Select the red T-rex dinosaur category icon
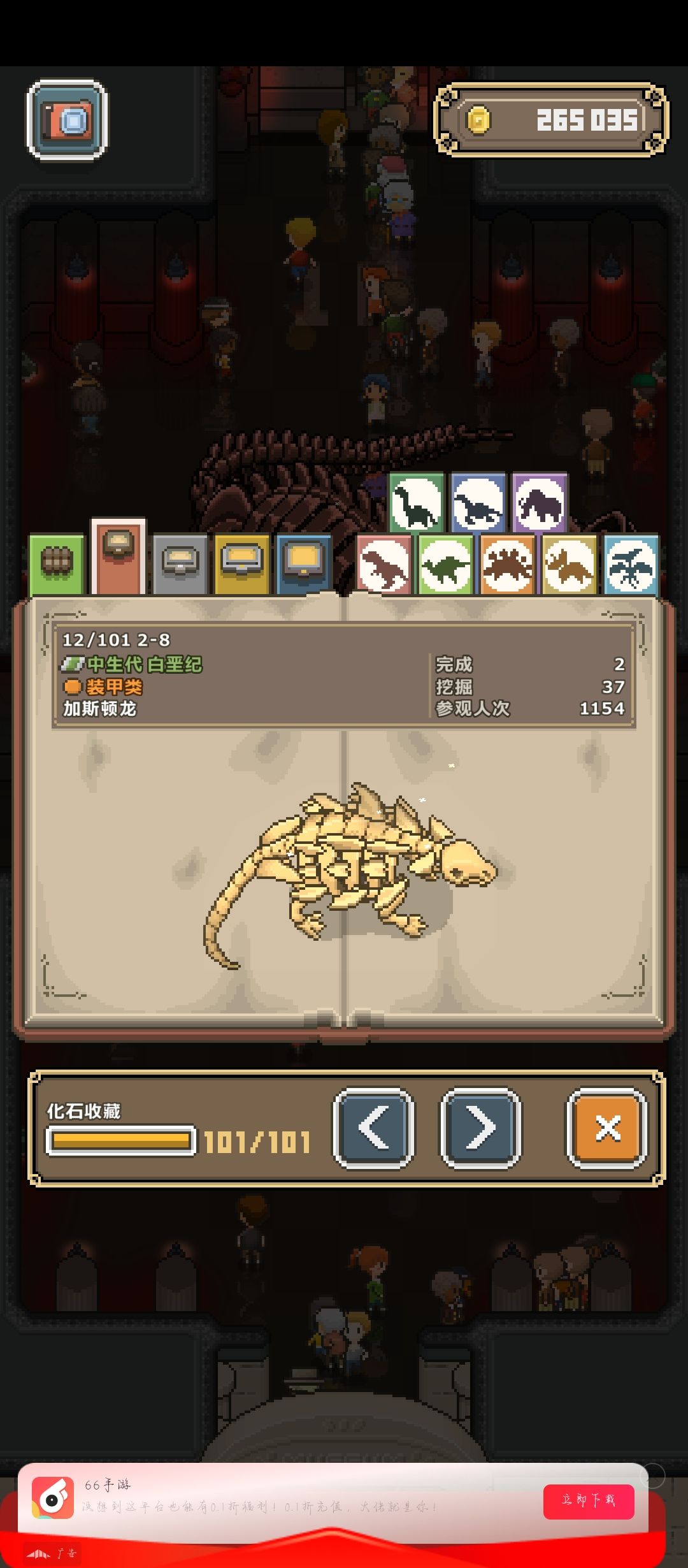Image resolution: width=688 pixels, height=1568 pixels. (383, 565)
